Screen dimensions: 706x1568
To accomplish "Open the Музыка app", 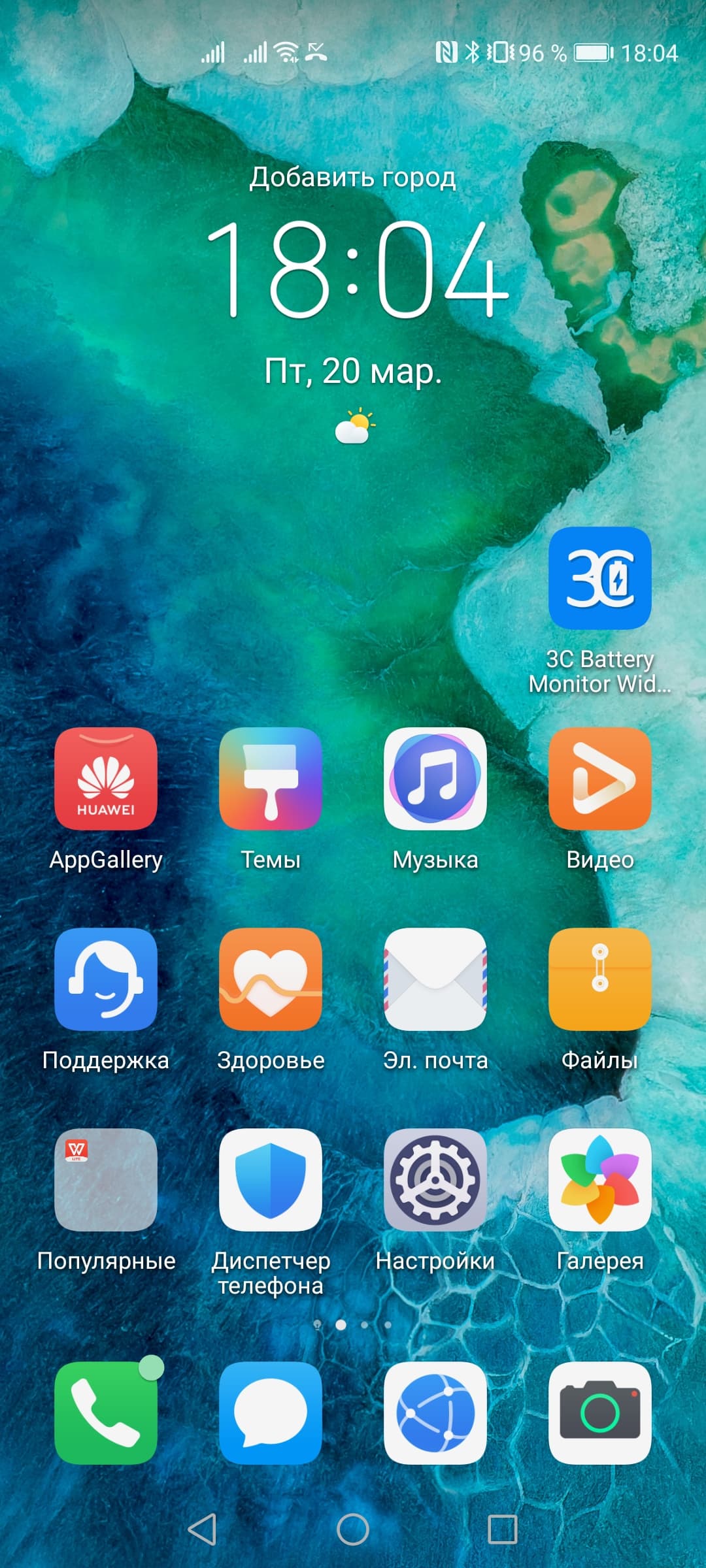I will tap(435, 779).
